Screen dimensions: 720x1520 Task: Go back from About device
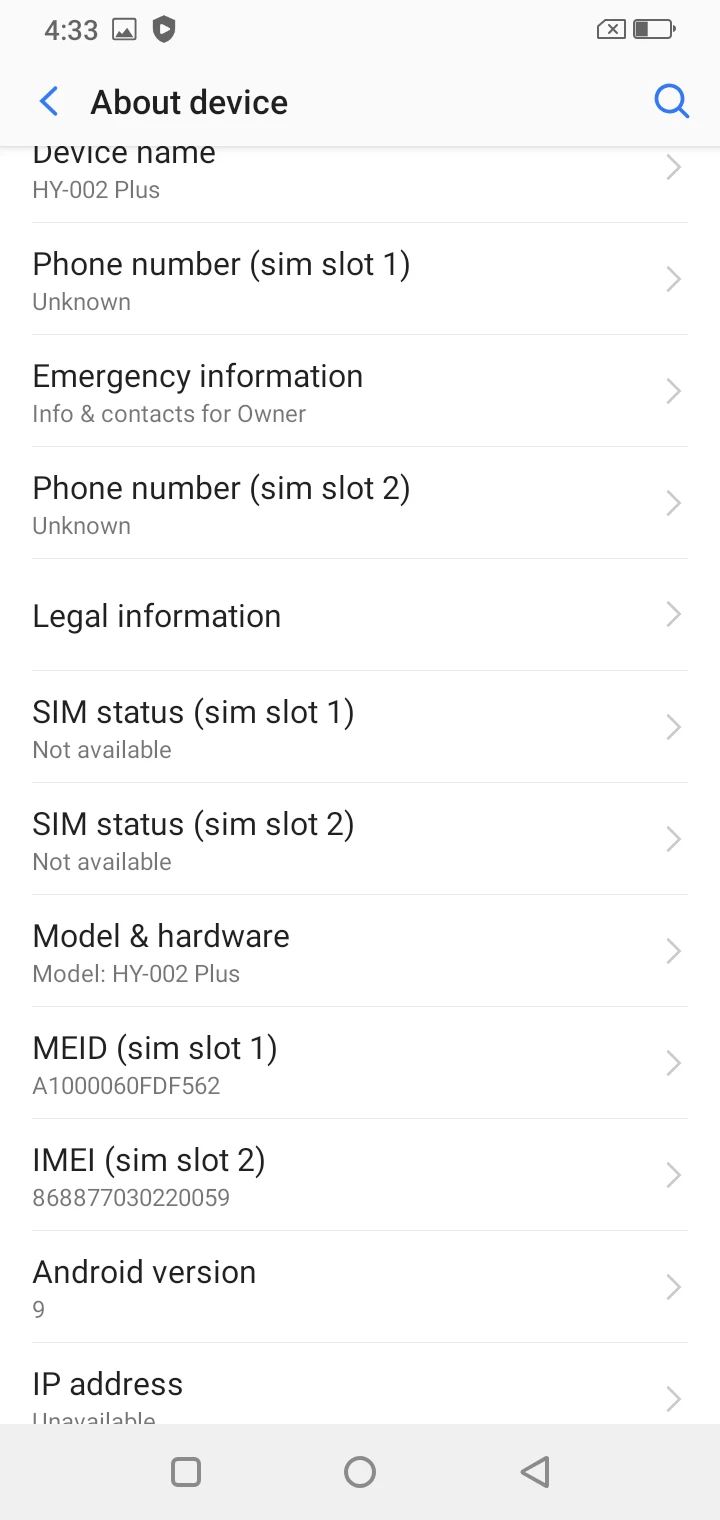(x=49, y=102)
